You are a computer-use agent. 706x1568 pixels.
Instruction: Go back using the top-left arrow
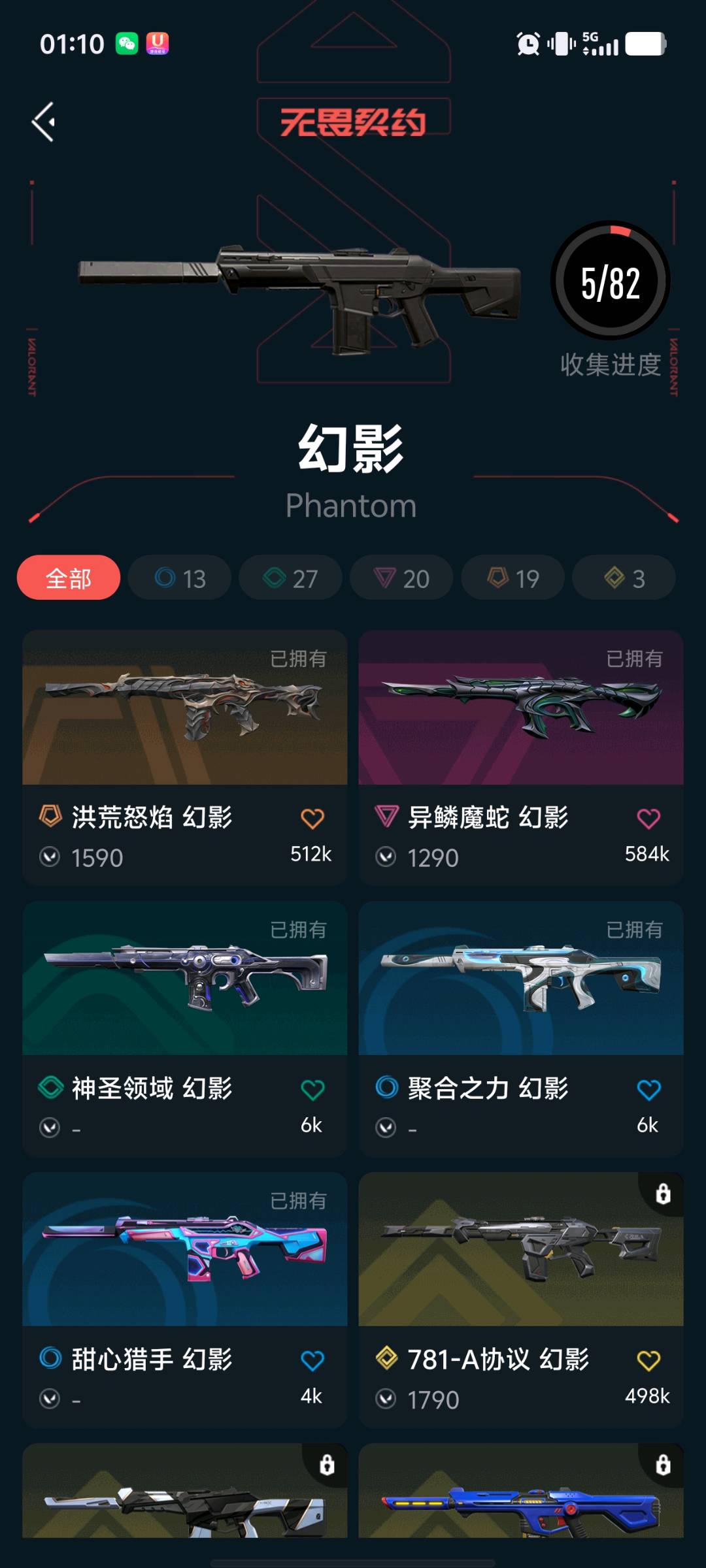44,122
